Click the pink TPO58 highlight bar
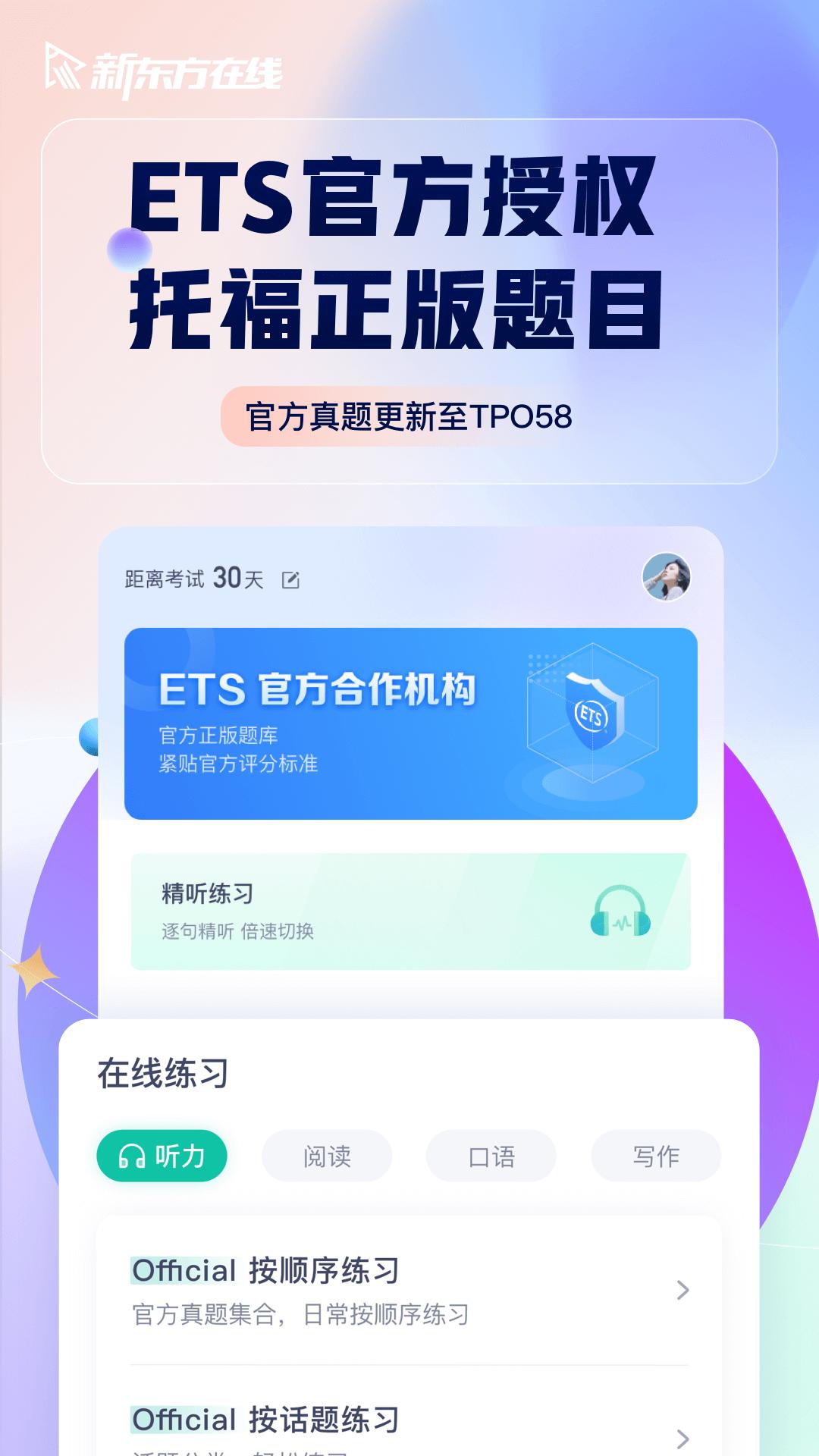 pyautogui.click(x=409, y=414)
